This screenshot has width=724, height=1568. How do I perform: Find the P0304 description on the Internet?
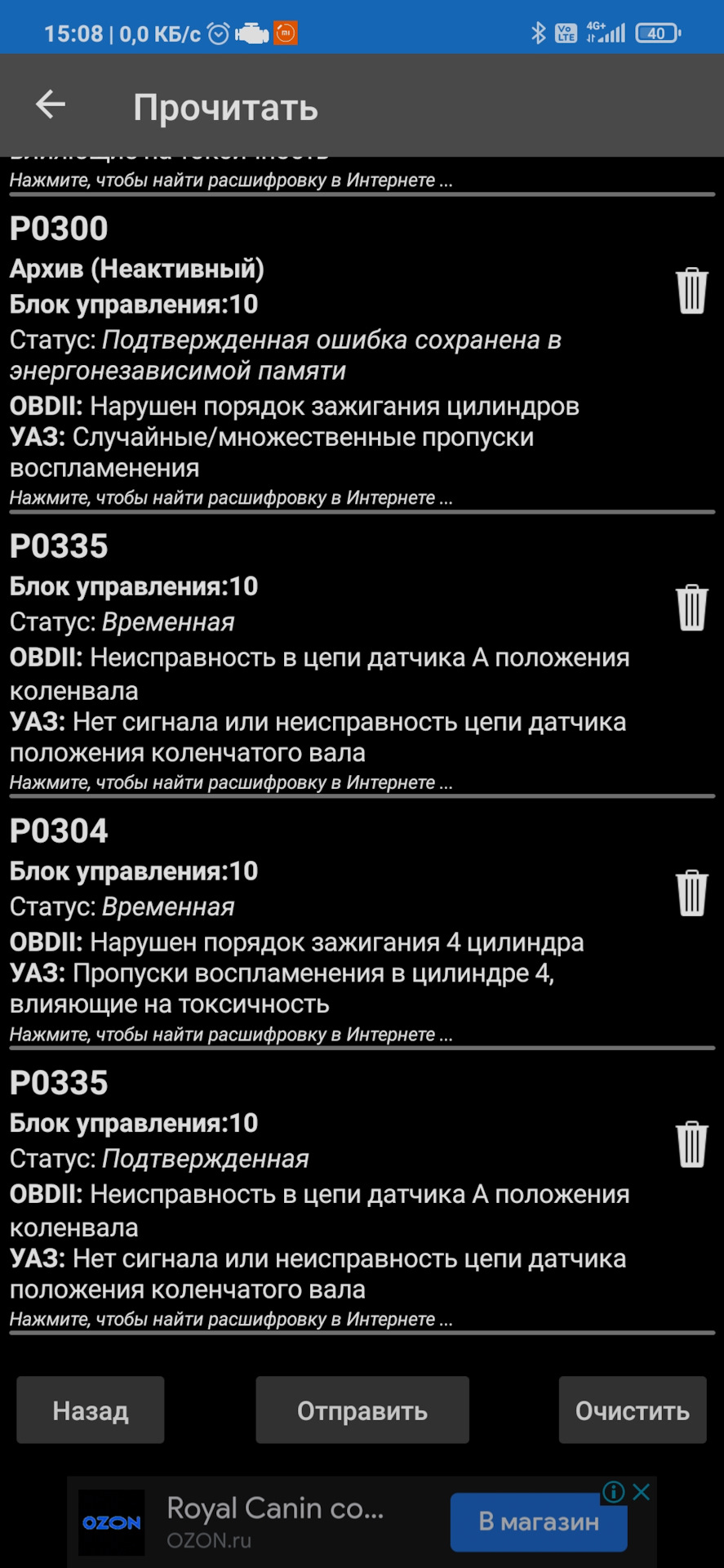click(x=231, y=1035)
